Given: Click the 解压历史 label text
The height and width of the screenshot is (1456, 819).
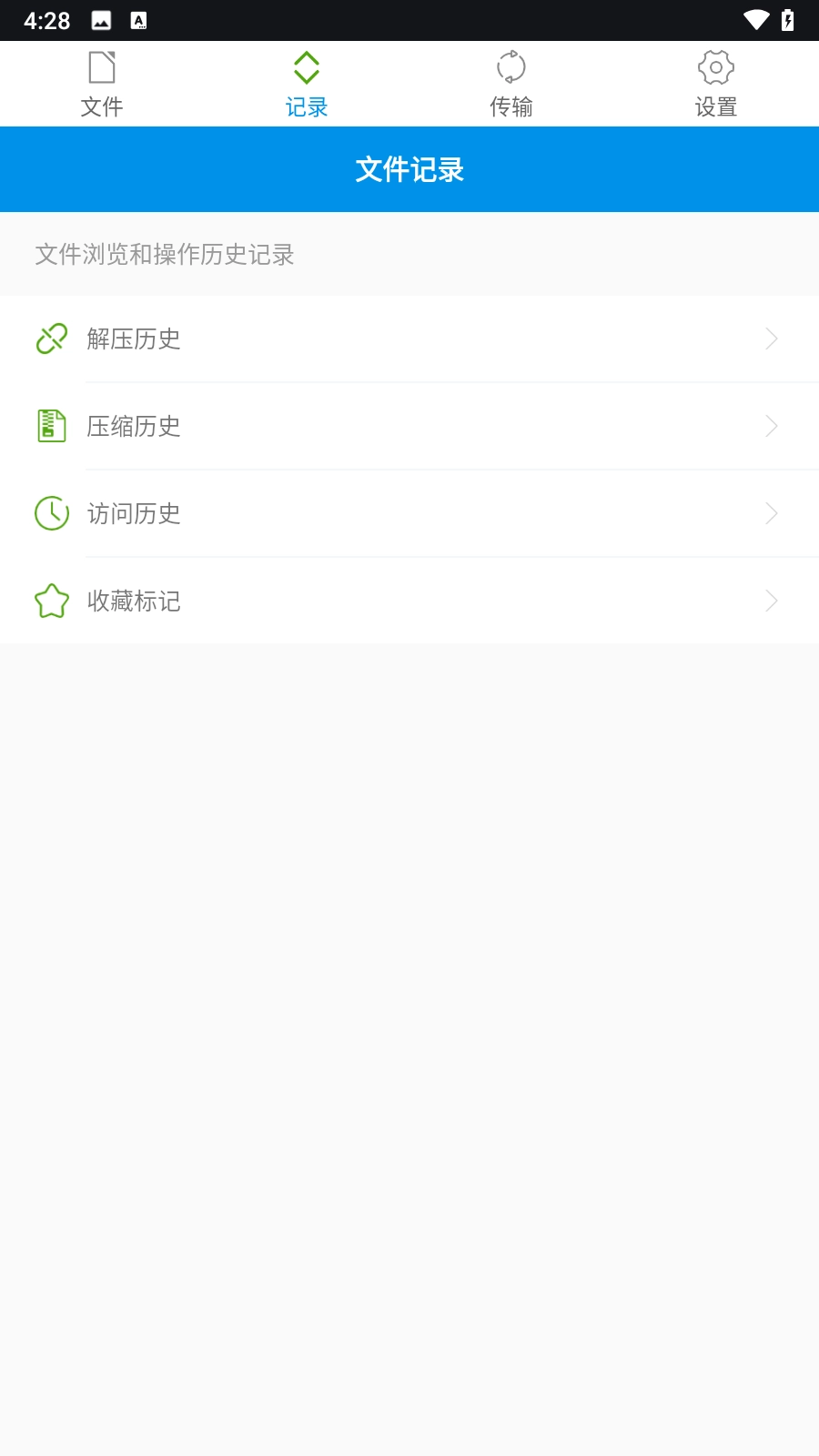Looking at the screenshot, I should point(135,339).
